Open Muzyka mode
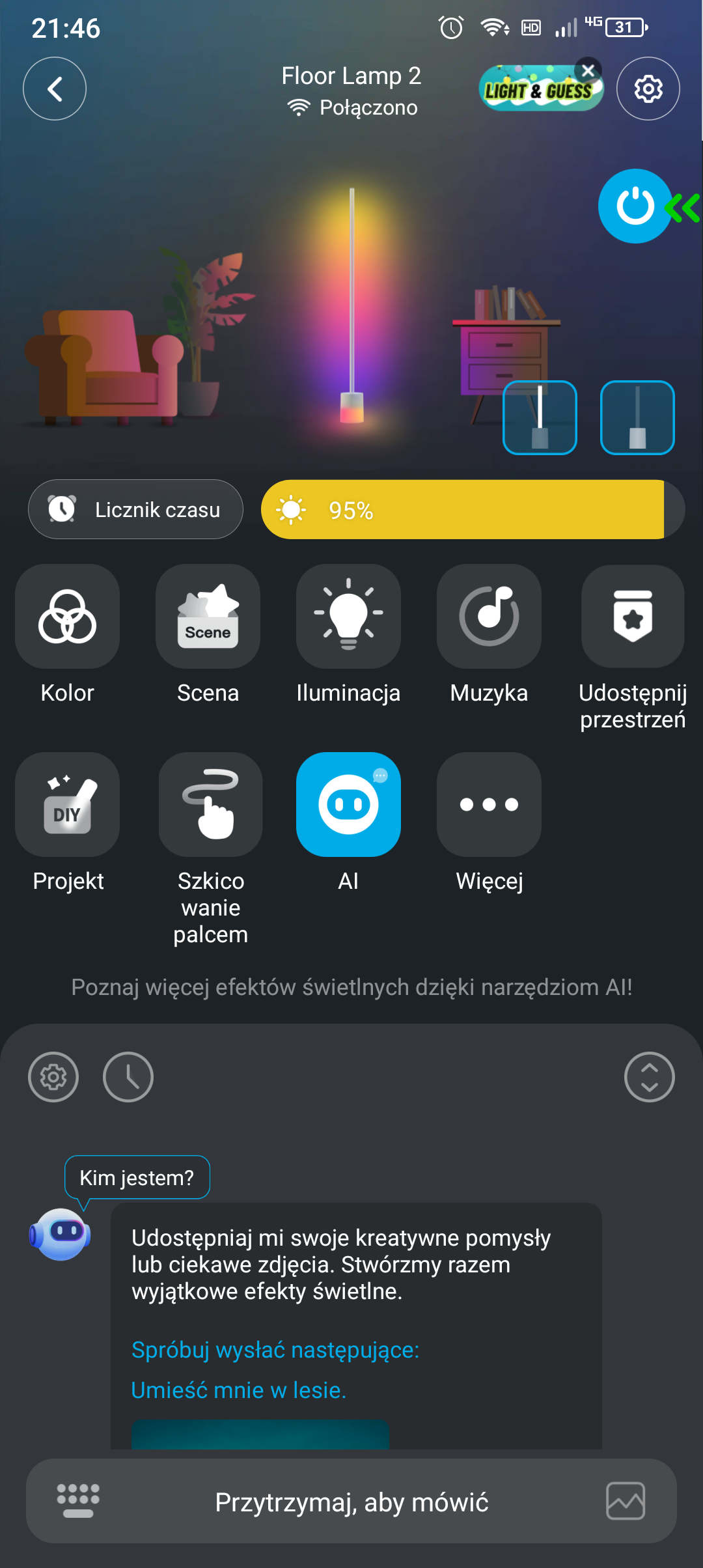This screenshot has width=703, height=1568. point(489,617)
